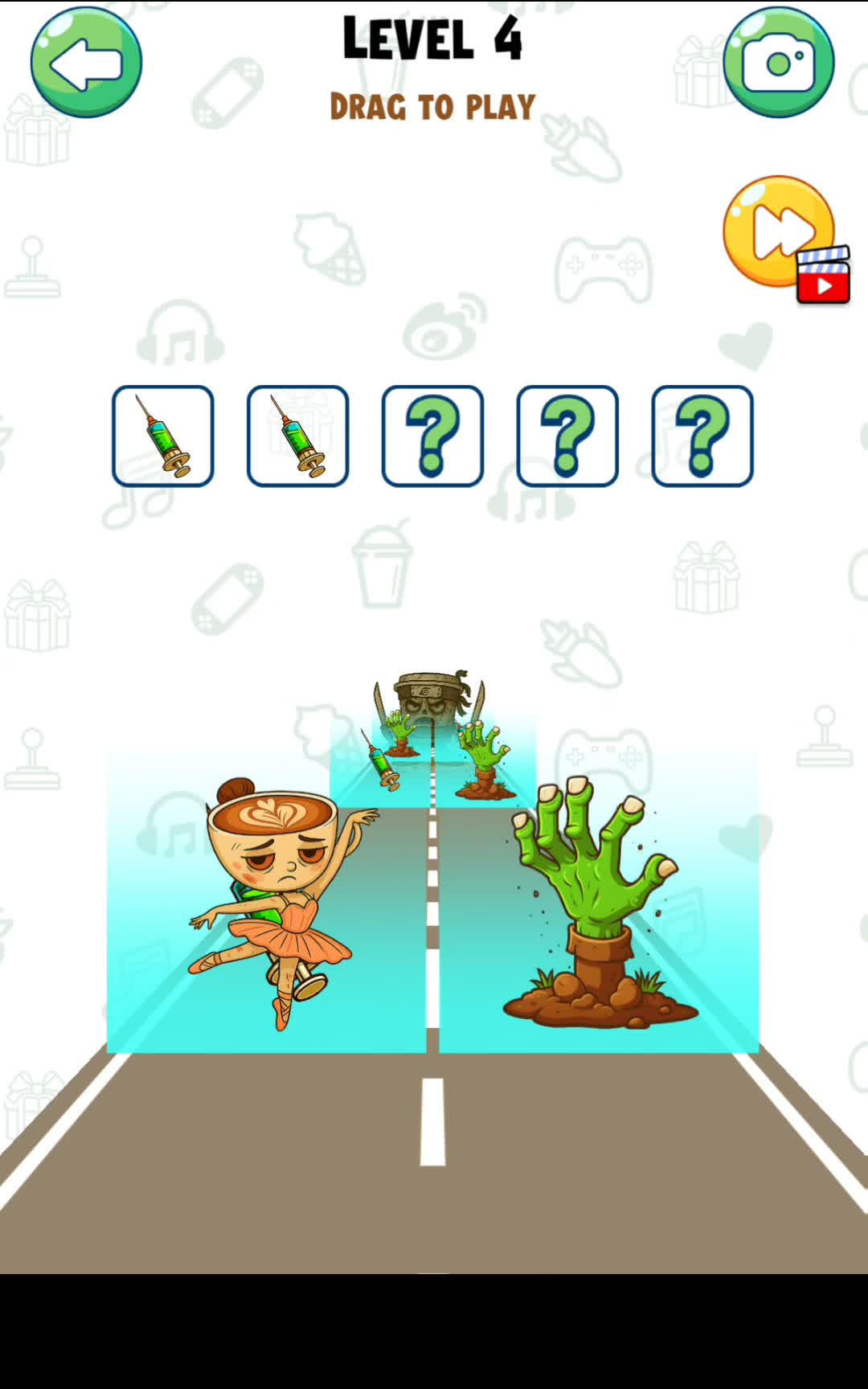This screenshot has height=1389, width=868.
Task: Open the camera screenshot button
Action: point(778,63)
